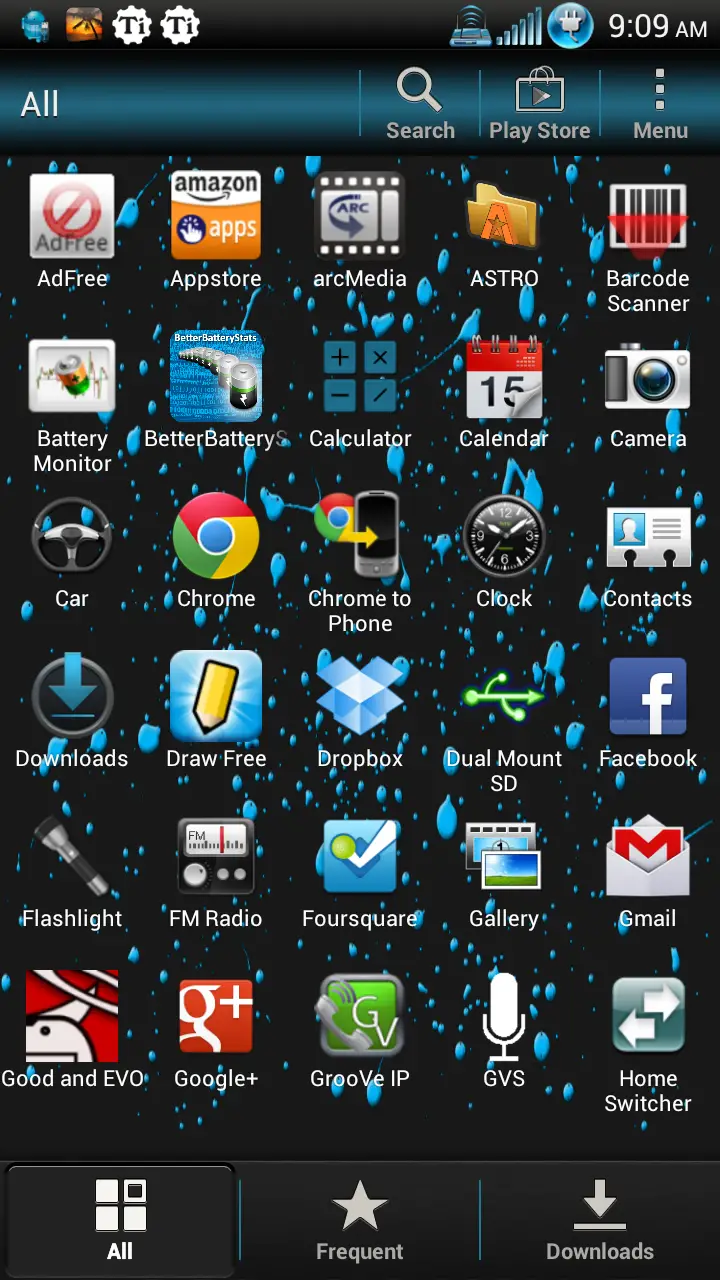The image size is (720, 1280).
Task: Launch the Camera app
Action: (x=648, y=393)
